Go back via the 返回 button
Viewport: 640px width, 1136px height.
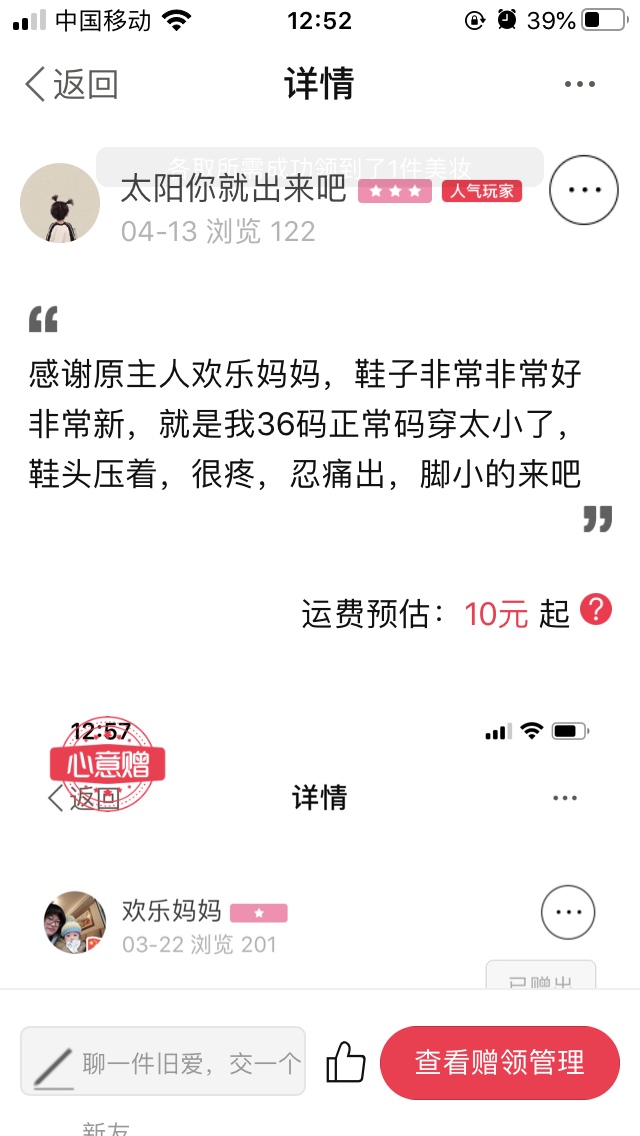[x=71, y=84]
